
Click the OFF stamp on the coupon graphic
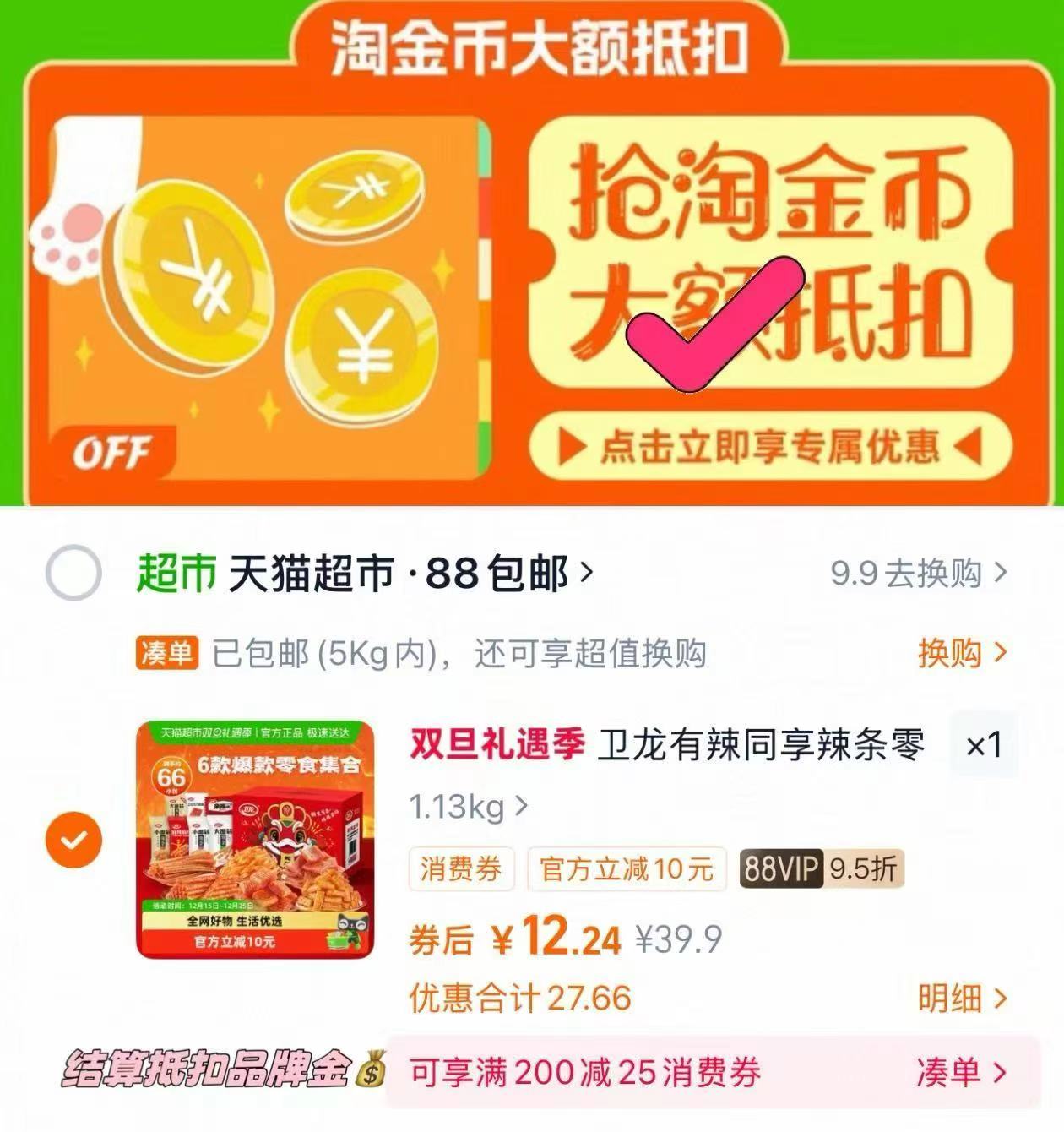click(118, 454)
